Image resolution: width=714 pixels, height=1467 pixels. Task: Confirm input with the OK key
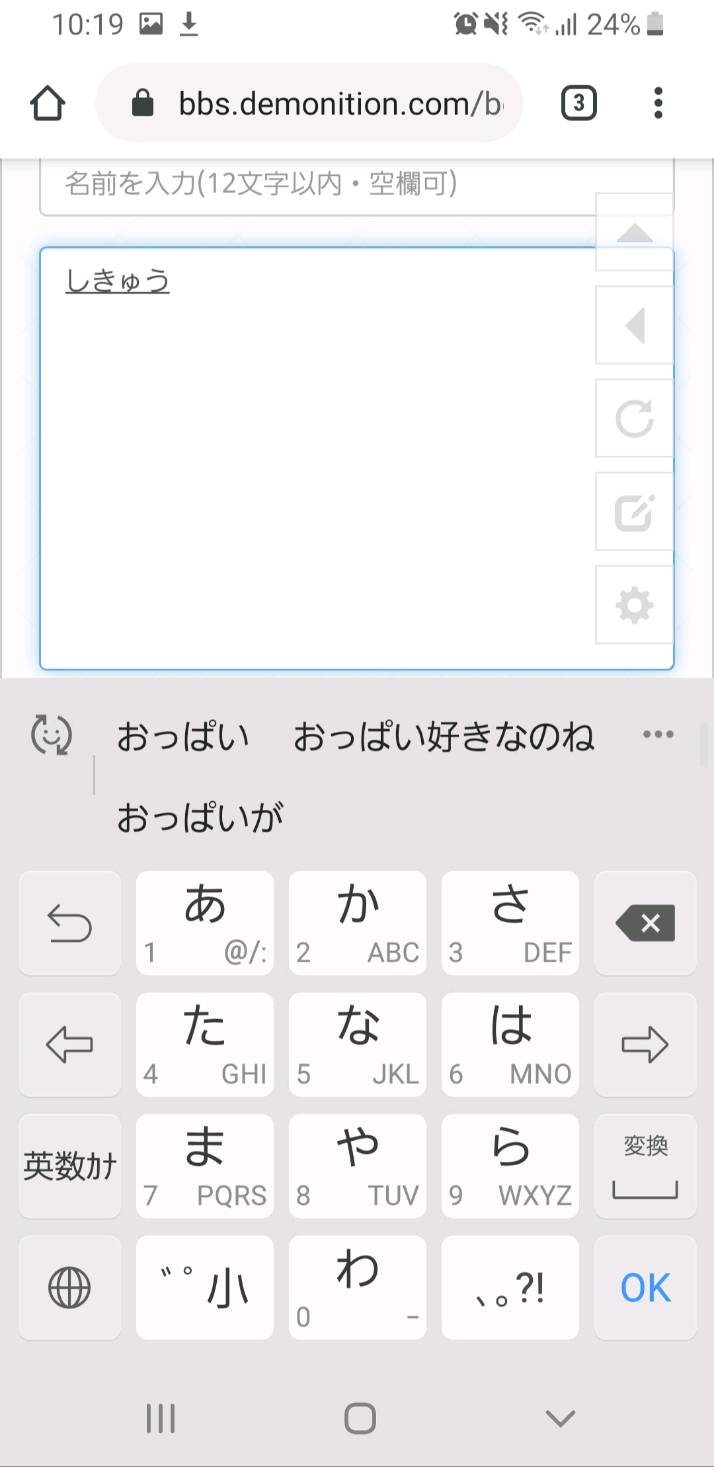(645, 1288)
